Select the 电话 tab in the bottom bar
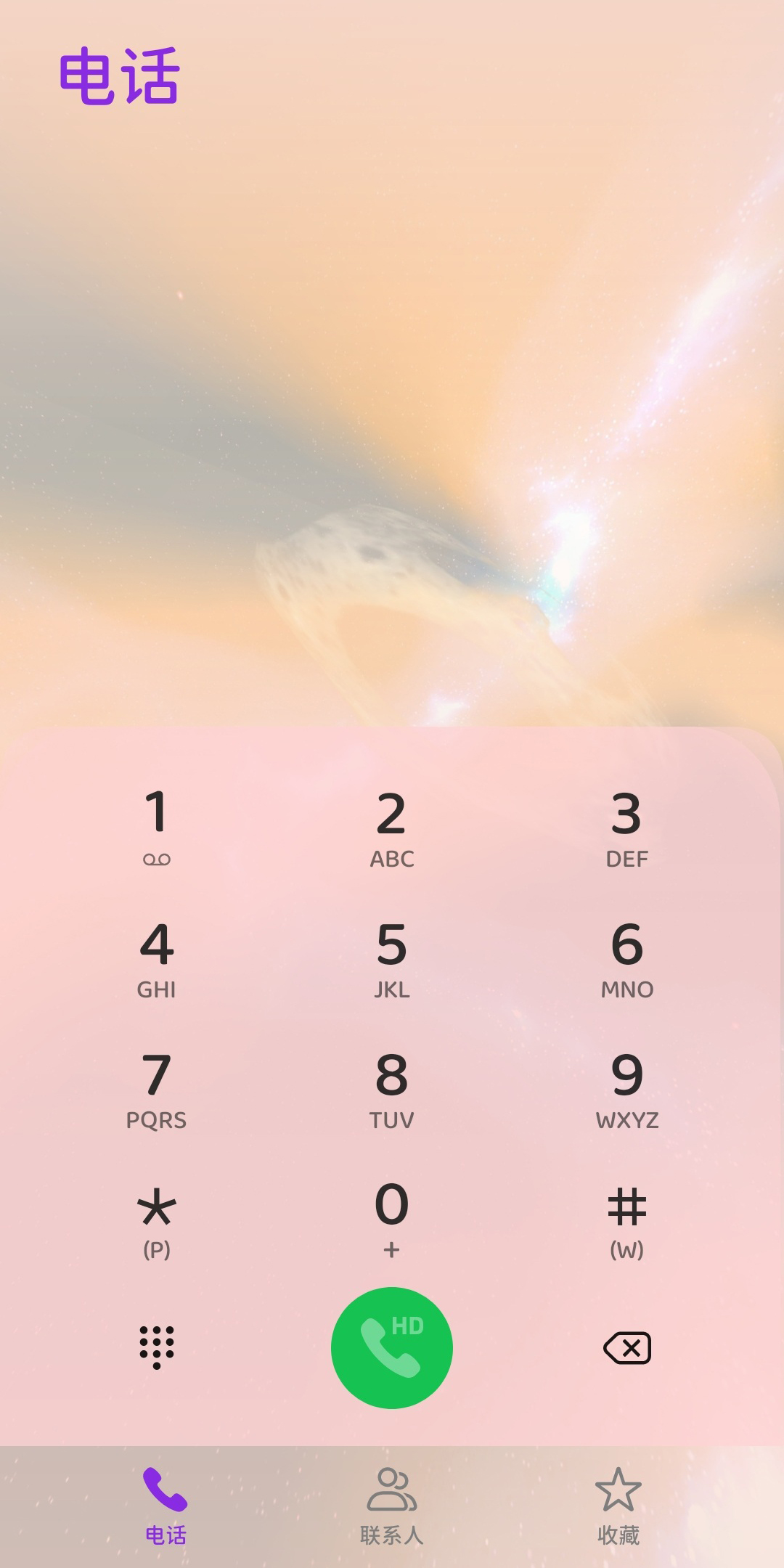 point(166,1506)
